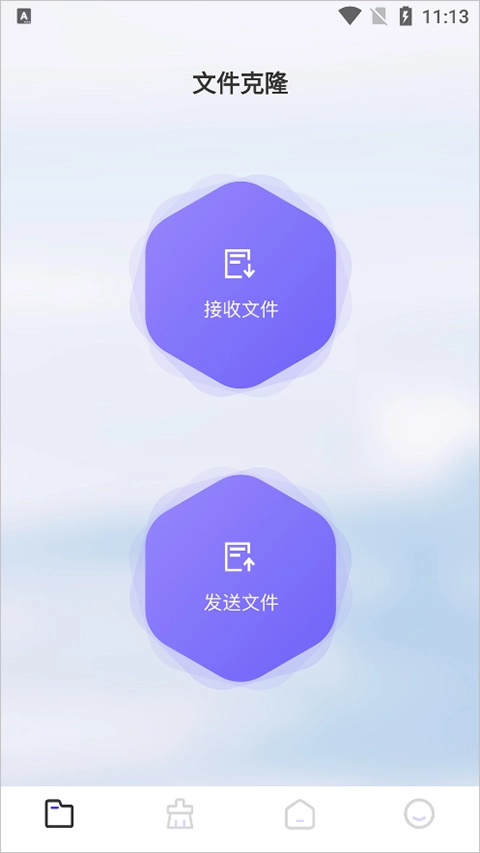Open the broom cleanup tab
Screen dimensions: 480x853
click(180, 814)
